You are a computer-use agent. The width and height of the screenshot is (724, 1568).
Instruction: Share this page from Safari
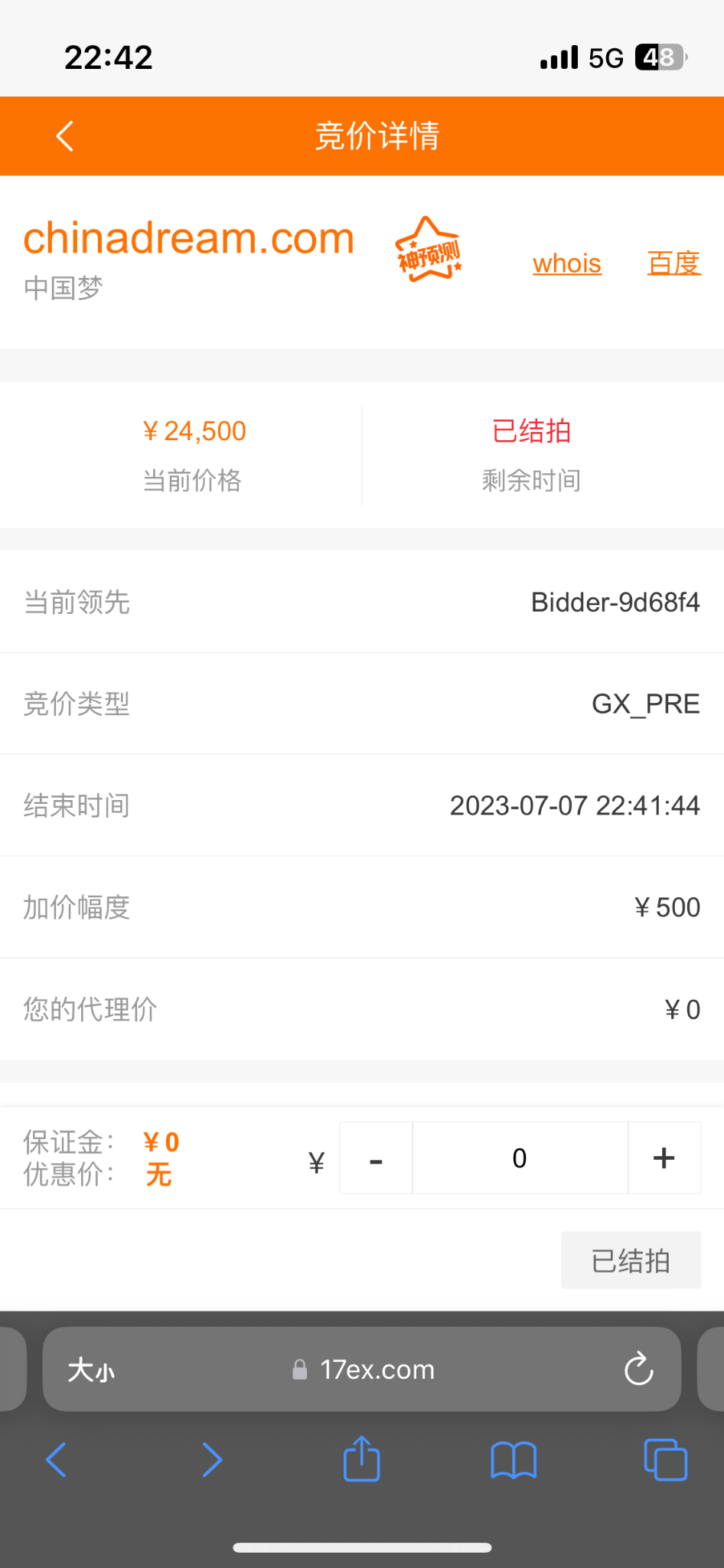361,1459
